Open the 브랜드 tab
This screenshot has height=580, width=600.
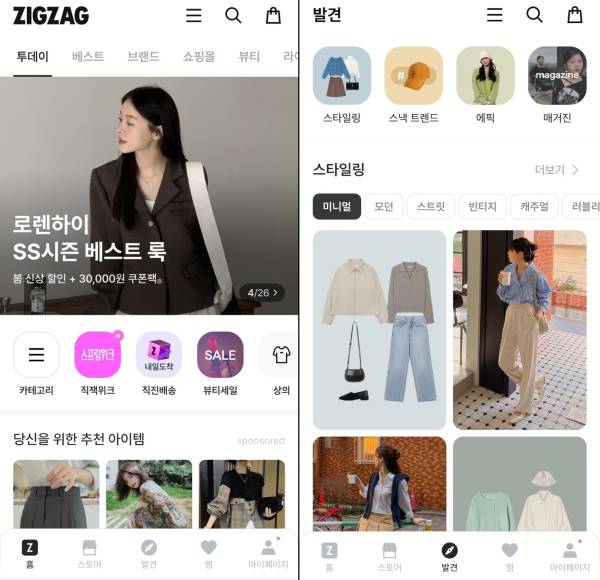(x=143, y=56)
